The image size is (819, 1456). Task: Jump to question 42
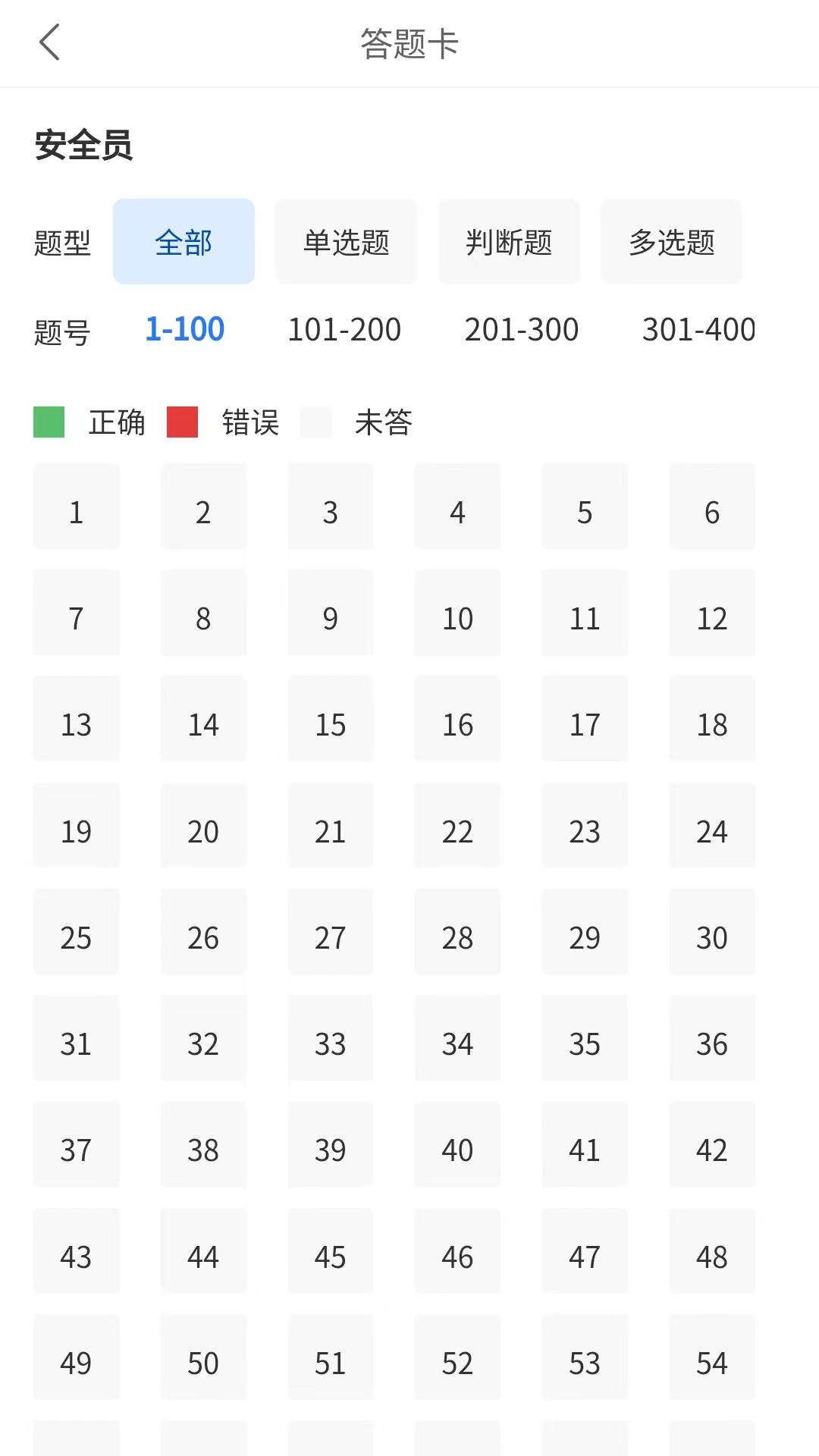click(x=711, y=1150)
